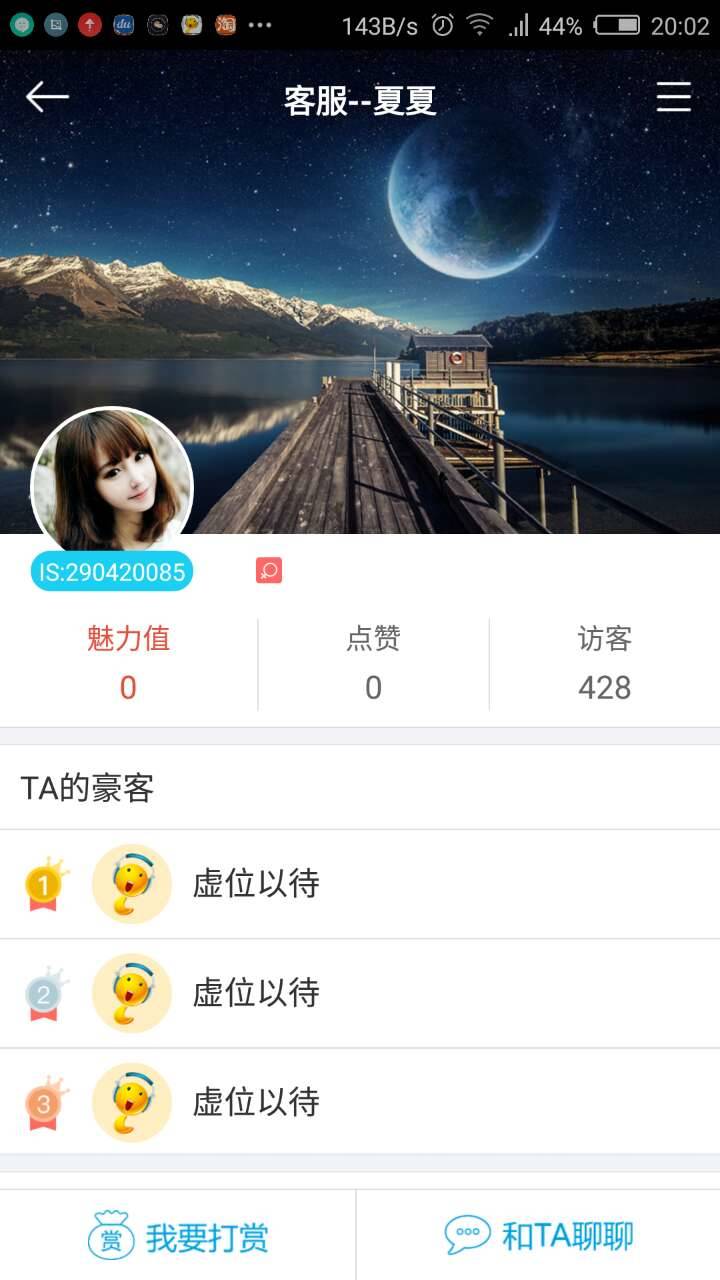Open the hamburger menu icon
Image resolution: width=720 pixels, height=1280 pixels.
(x=673, y=97)
